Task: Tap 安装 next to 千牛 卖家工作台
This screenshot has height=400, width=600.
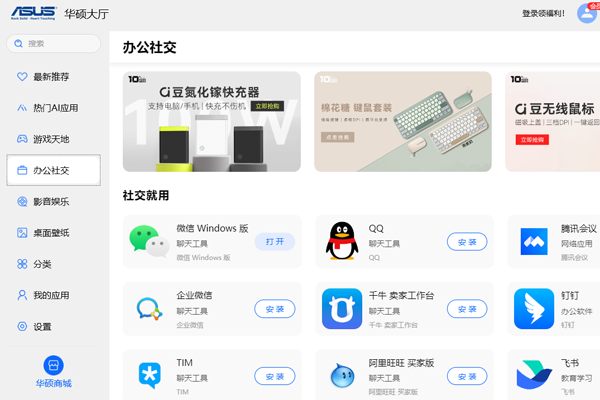Action: tap(467, 309)
